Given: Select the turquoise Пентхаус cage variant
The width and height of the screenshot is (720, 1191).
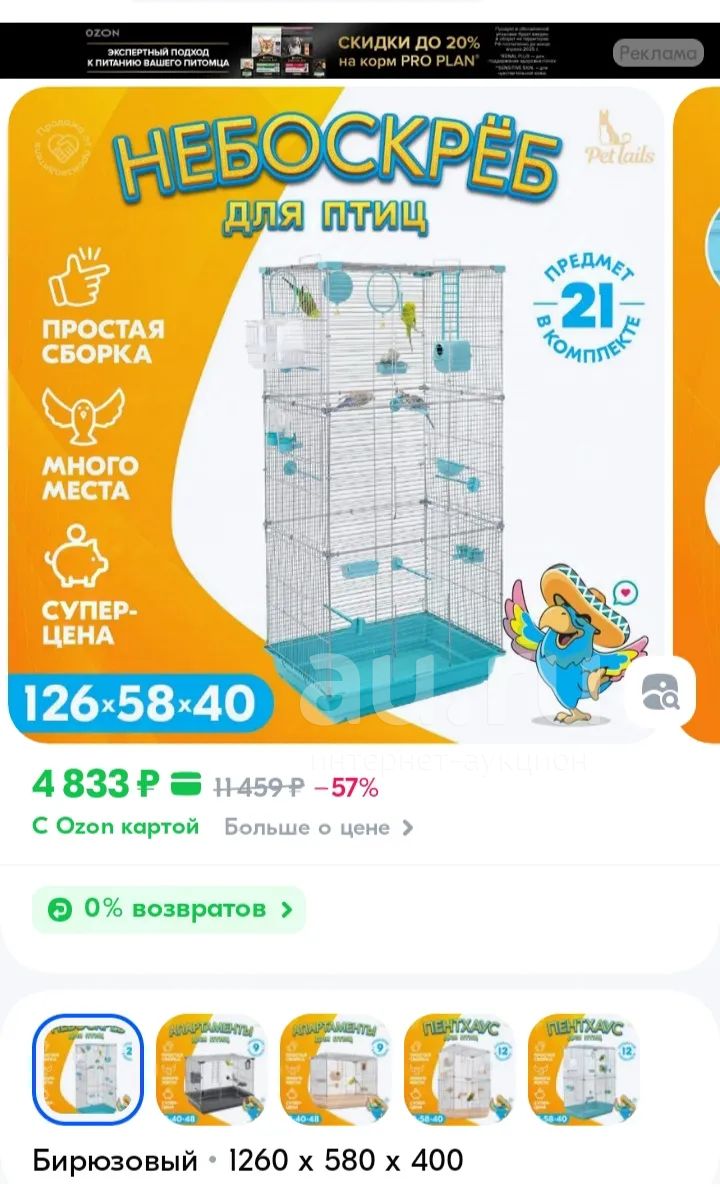Looking at the screenshot, I should 583,1069.
